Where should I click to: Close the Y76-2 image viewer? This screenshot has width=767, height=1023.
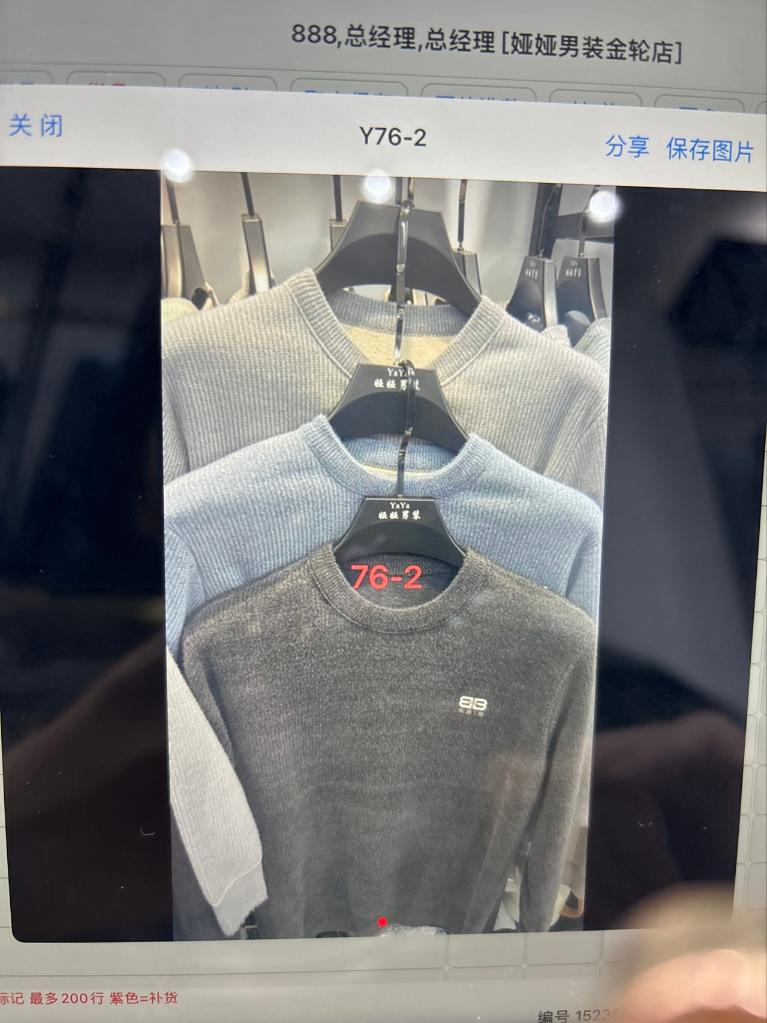point(36,126)
